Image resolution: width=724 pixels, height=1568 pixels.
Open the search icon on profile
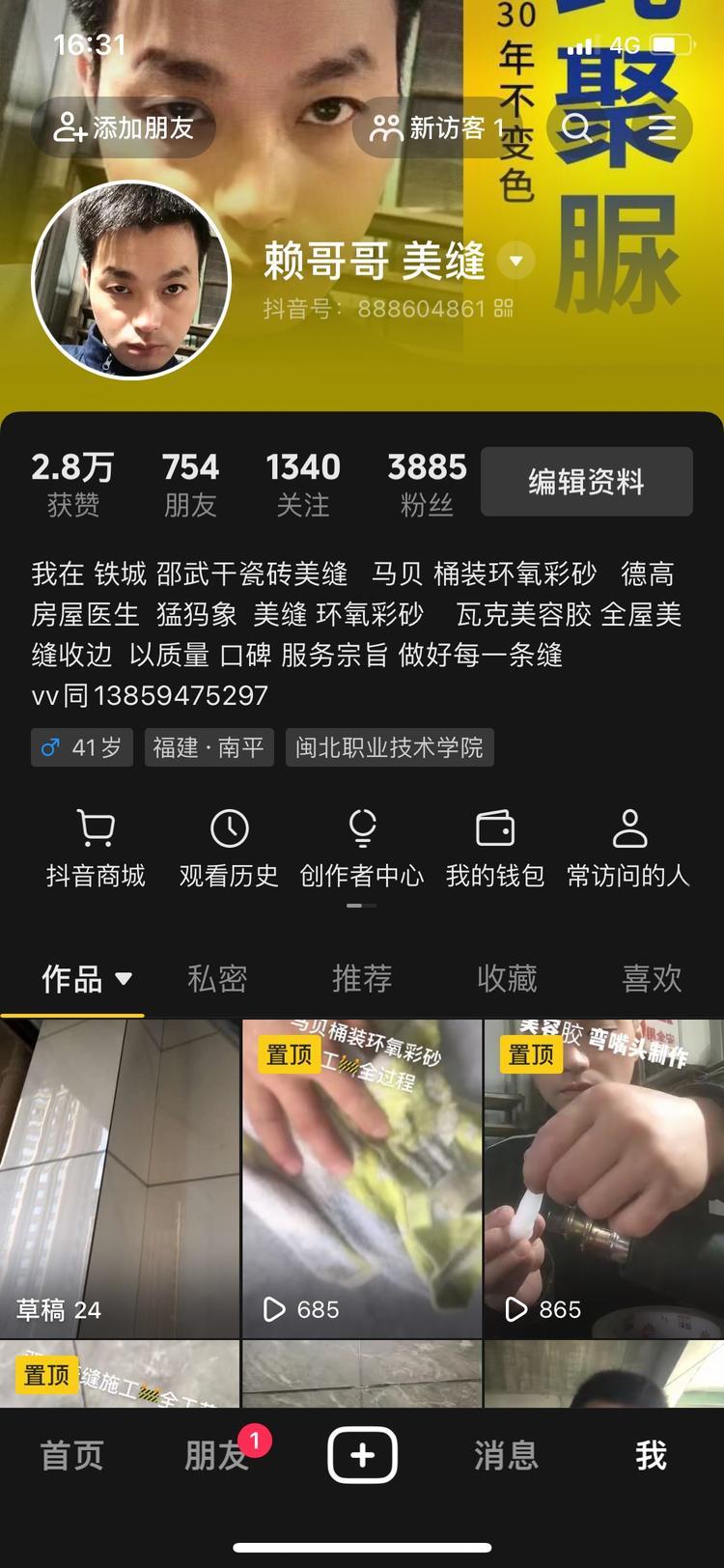tap(577, 127)
